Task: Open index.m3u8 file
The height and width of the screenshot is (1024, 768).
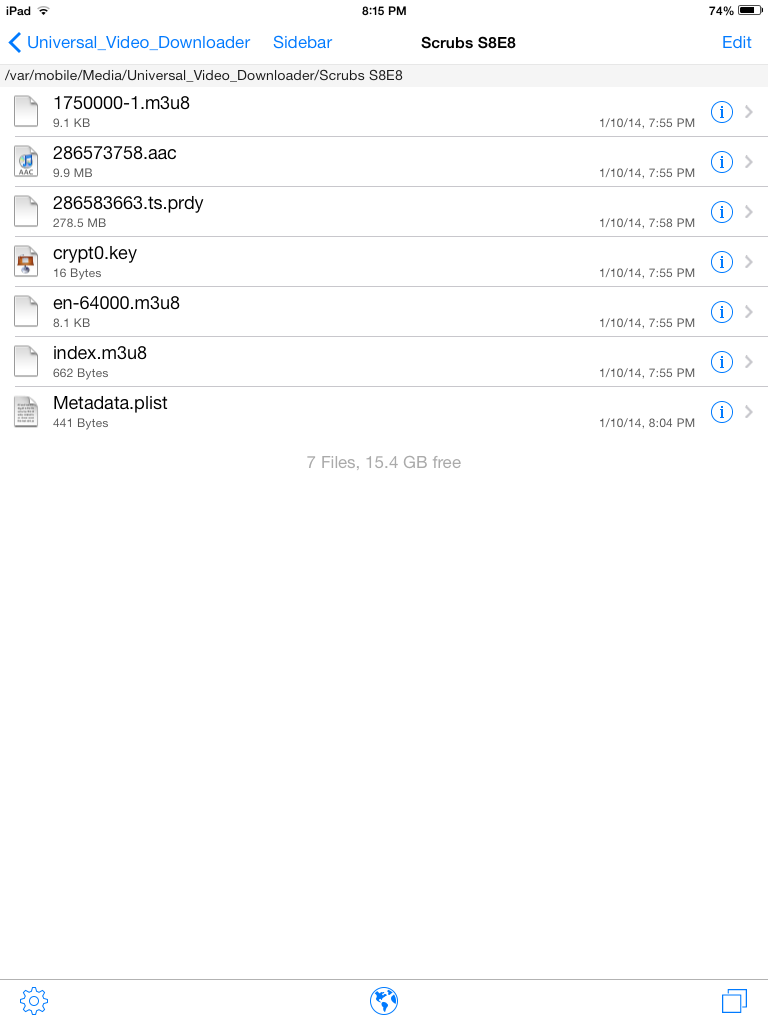Action: click(x=100, y=353)
